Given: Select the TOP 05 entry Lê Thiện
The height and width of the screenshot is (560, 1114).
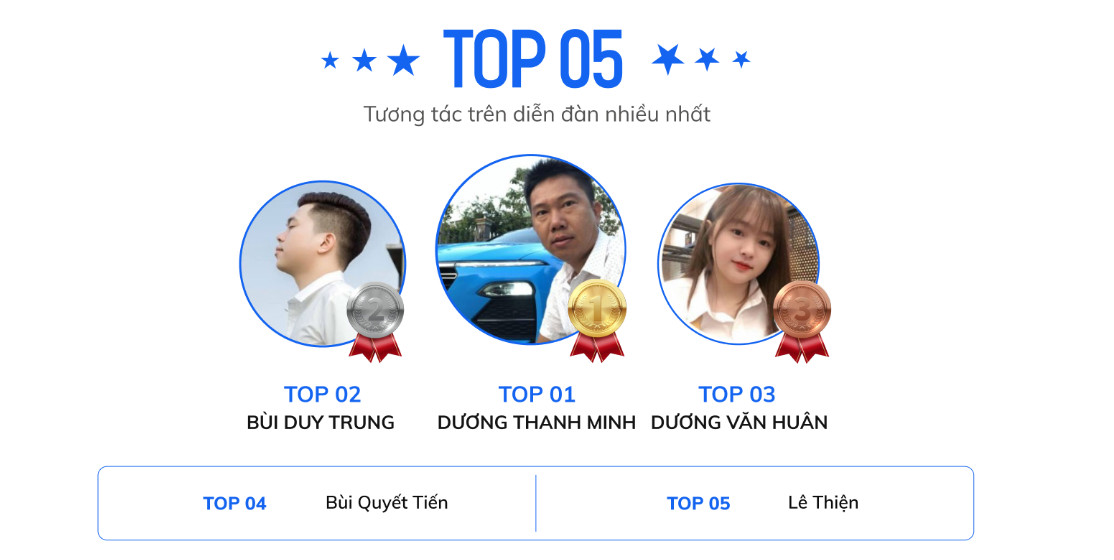Looking at the screenshot, I should (822, 502).
